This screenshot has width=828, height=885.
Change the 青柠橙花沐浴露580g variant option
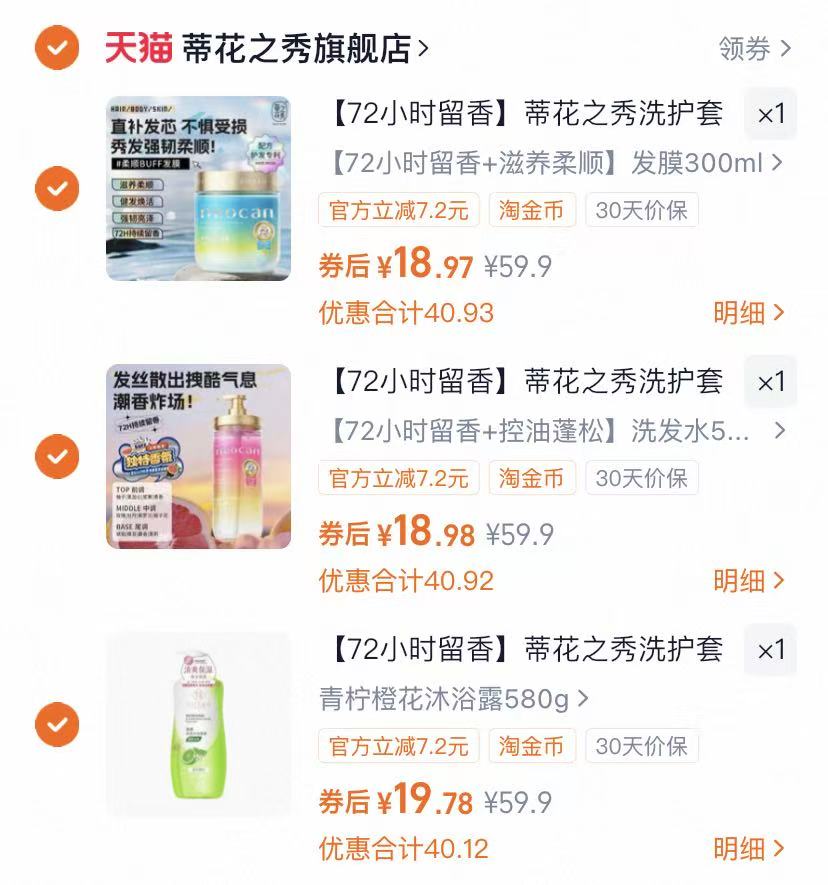(455, 699)
